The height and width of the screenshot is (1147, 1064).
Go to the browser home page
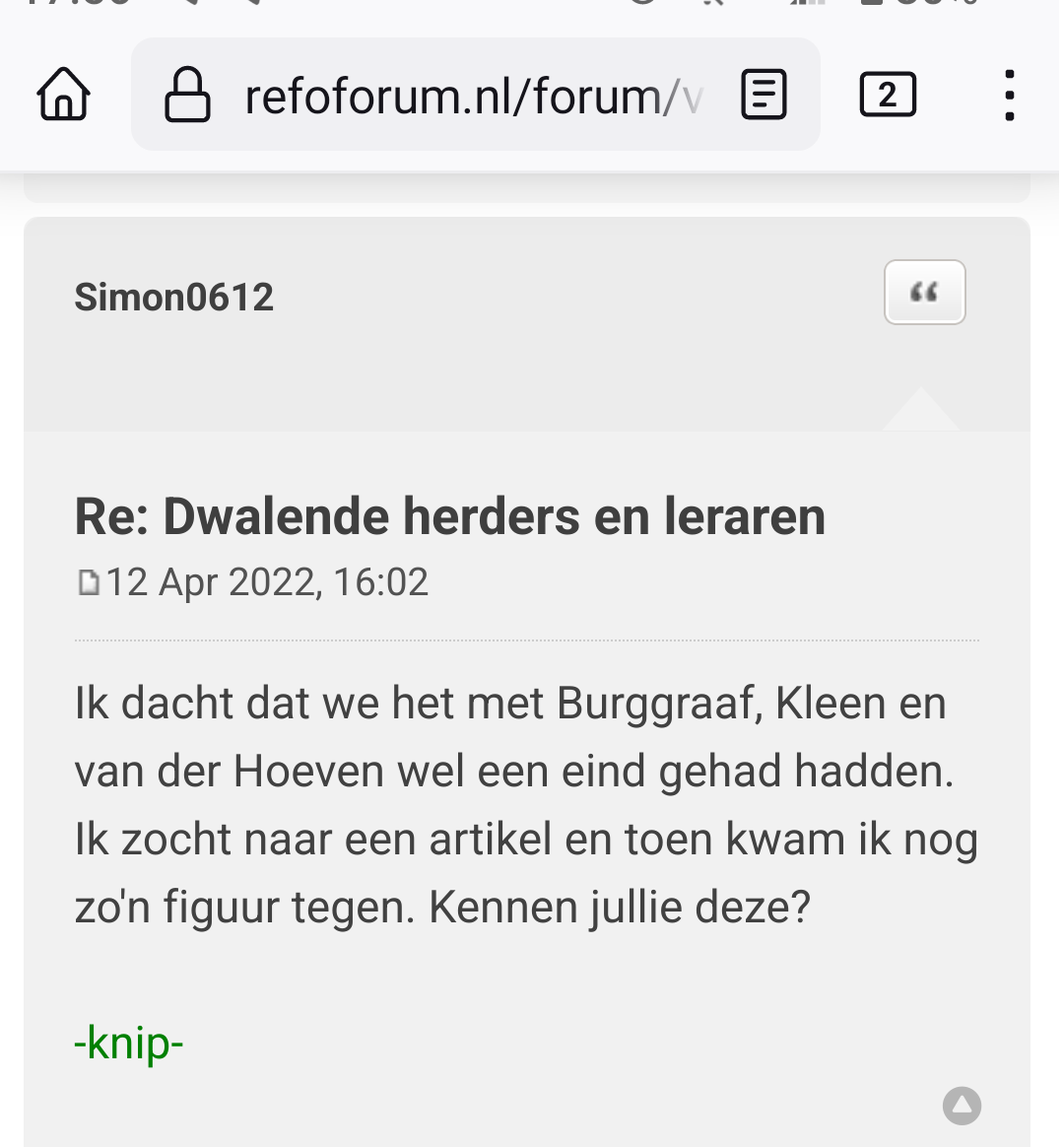tap(64, 96)
